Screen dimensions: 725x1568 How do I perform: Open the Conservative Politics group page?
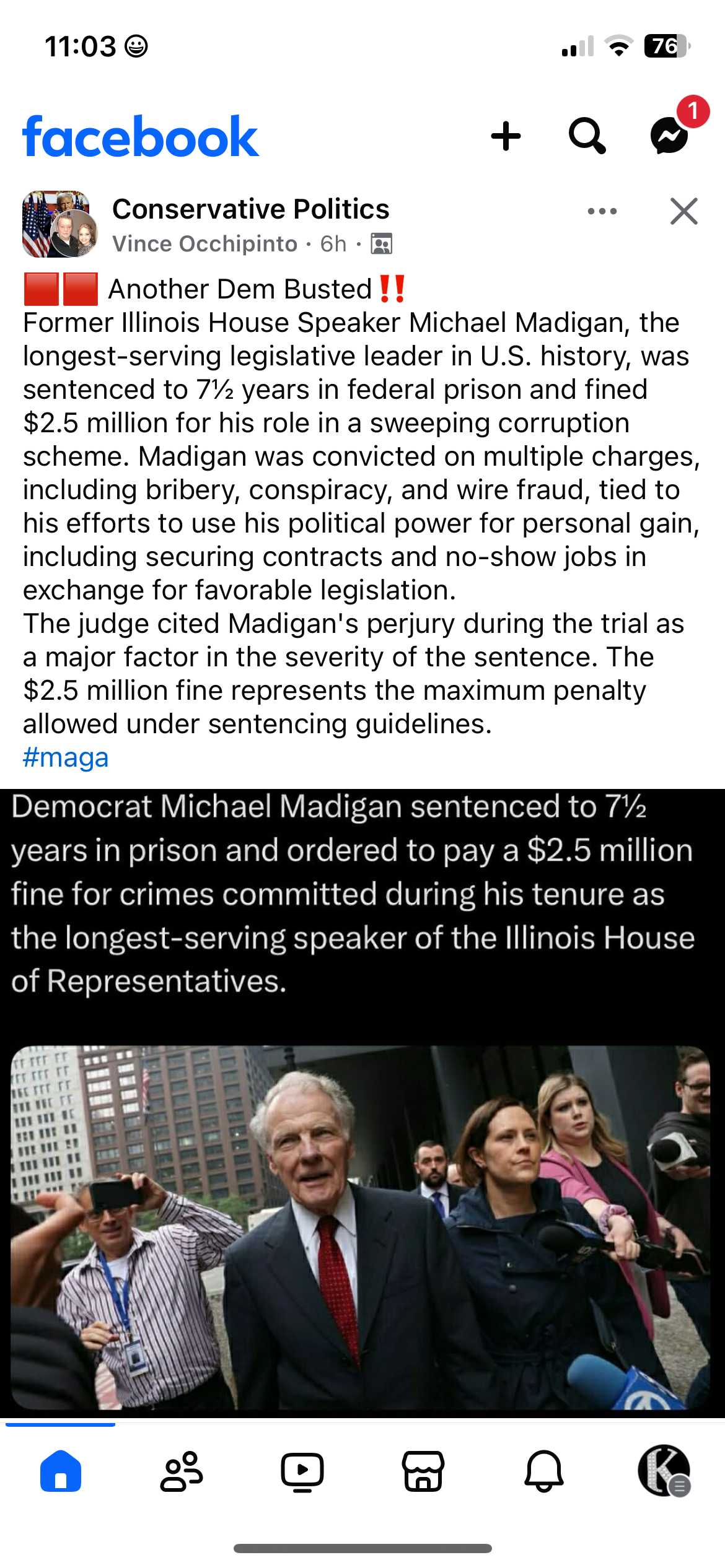click(251, 209)
